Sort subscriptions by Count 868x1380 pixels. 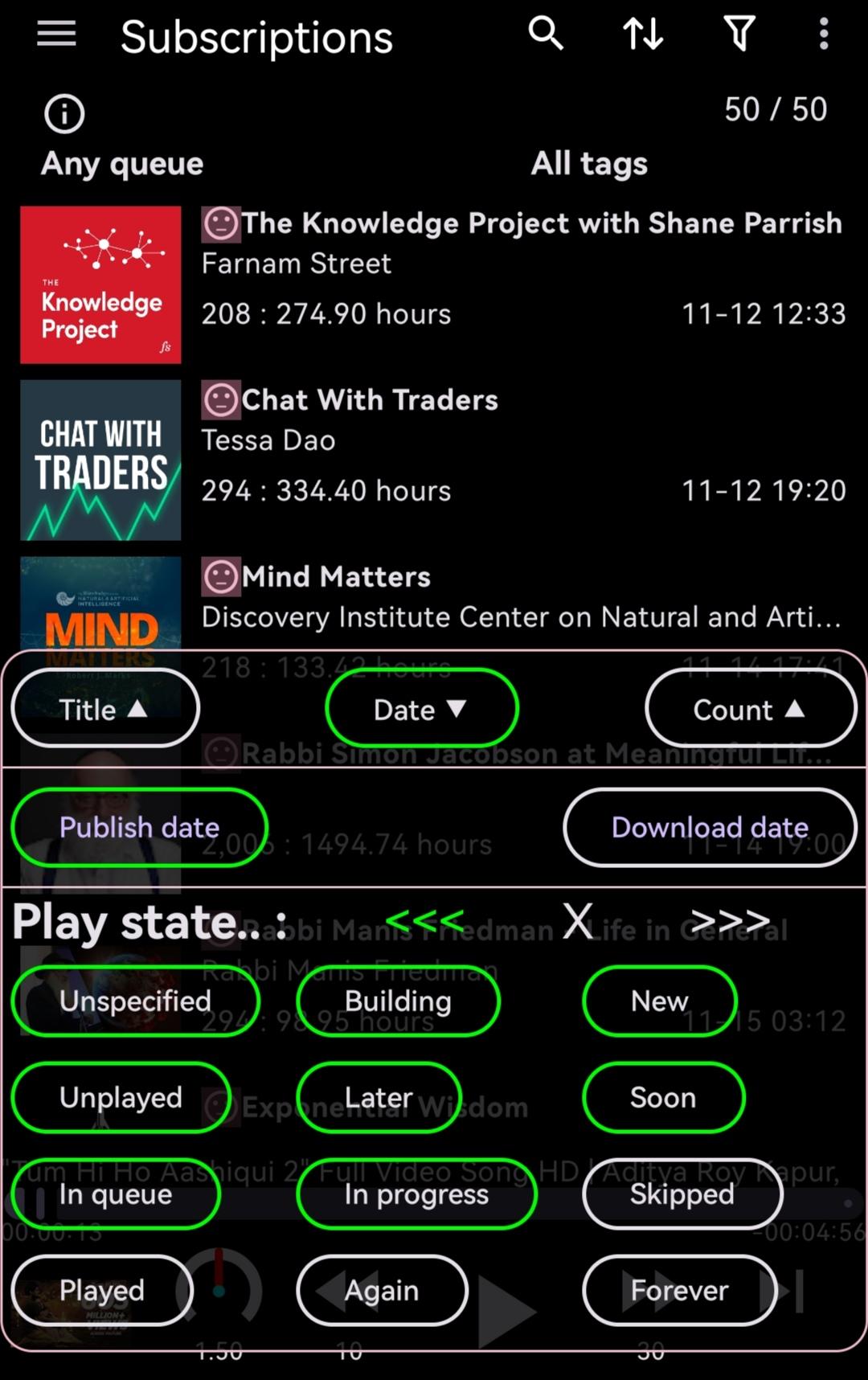[x=750, y=709]
